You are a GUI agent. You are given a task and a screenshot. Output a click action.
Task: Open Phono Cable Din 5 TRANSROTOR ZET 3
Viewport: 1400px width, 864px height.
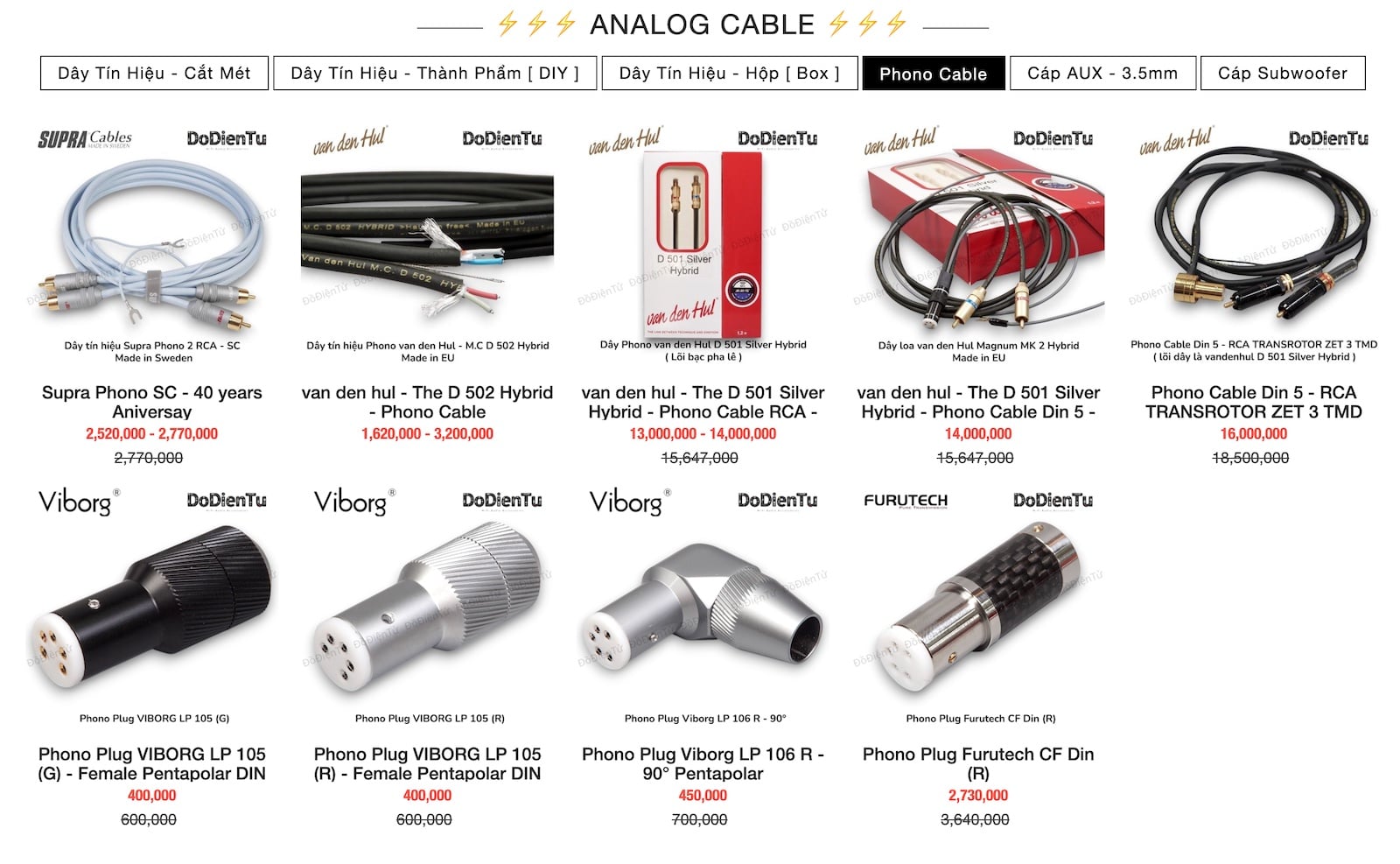[x=1253, y=402]
